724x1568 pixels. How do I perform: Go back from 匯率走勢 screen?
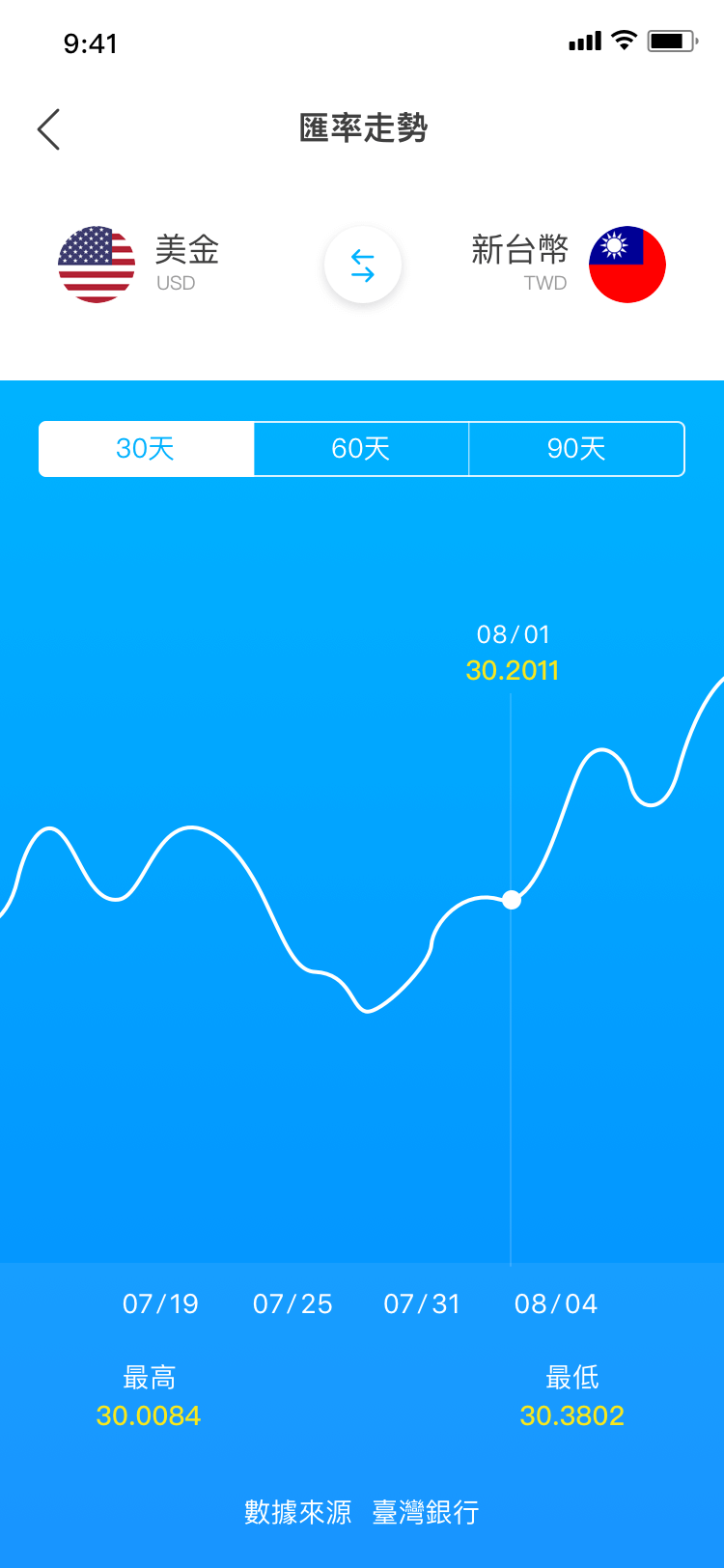tap(49, 129)
